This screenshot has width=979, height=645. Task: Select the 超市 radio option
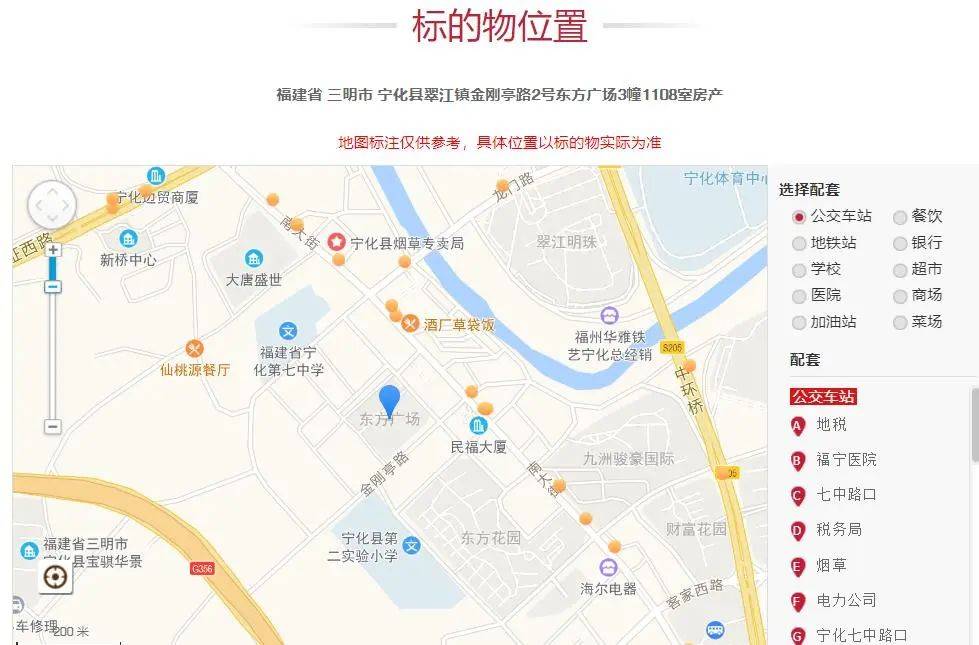[x=900, y=270]
